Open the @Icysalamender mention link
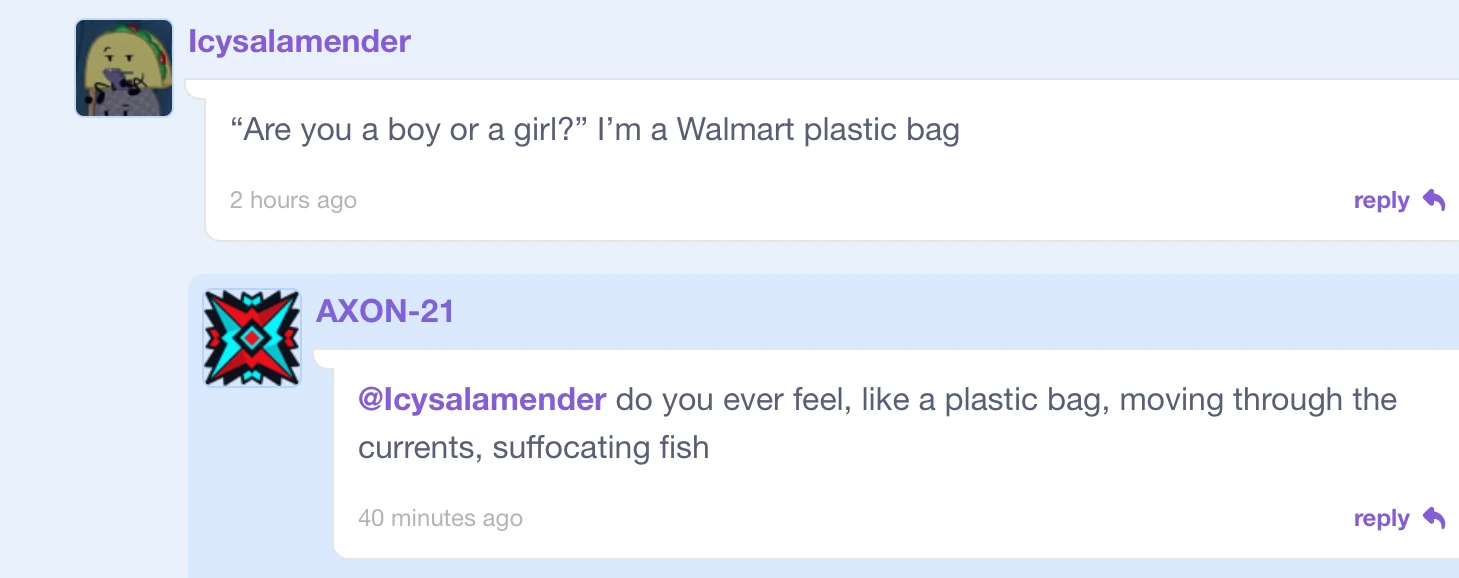Image resolution: width=1459 pixels, height=578 pixels. point(481,400)
